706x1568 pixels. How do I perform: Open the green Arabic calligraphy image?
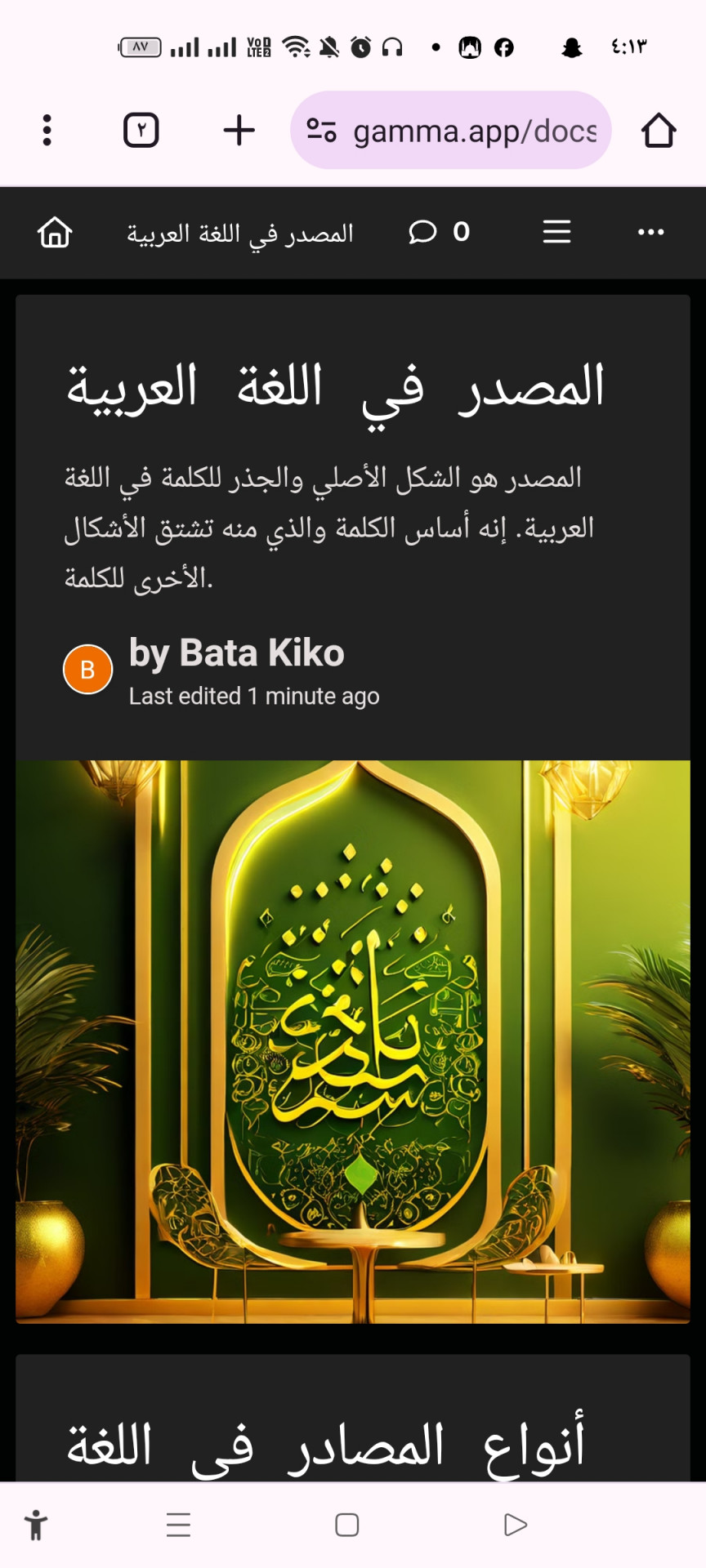353,1041
